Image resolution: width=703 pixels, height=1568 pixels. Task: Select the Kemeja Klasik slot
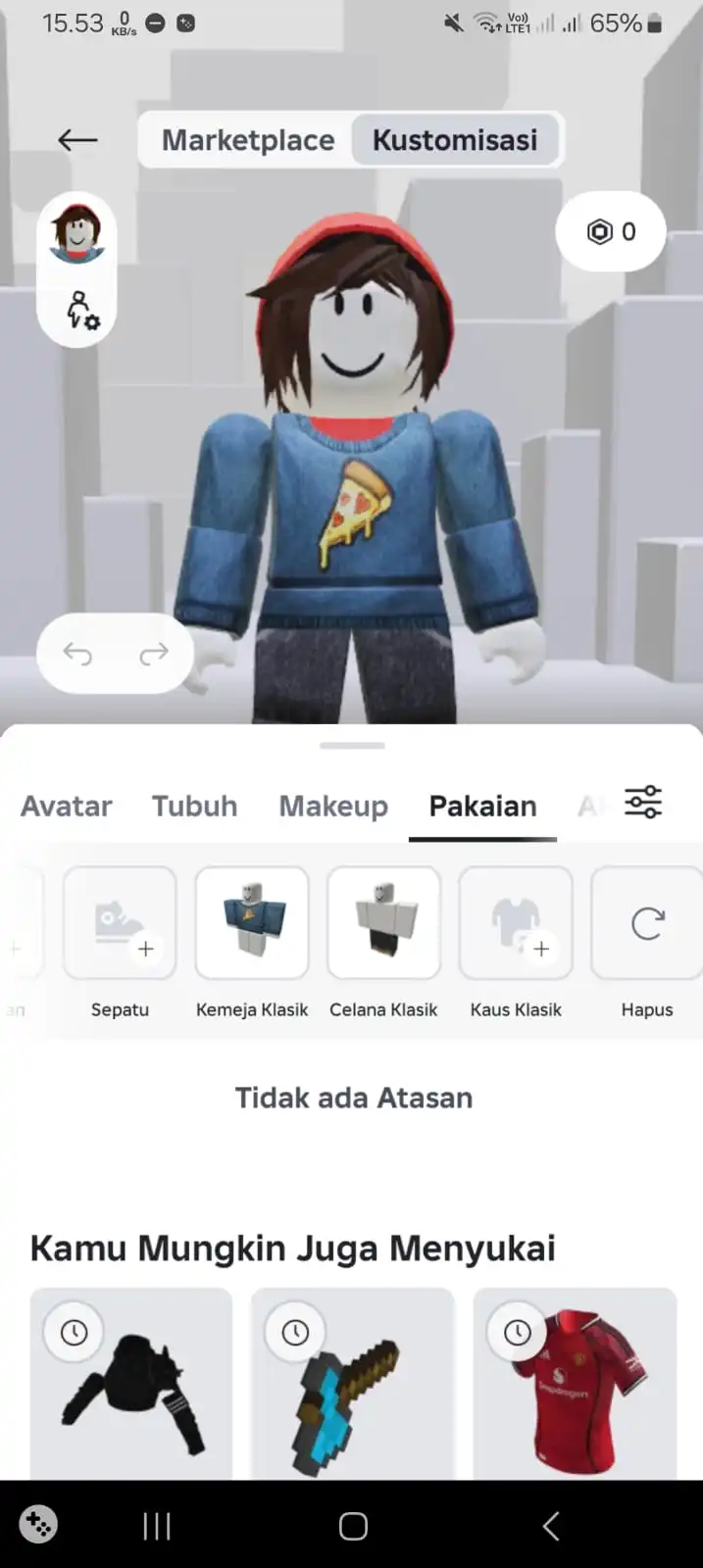coord(252,923)
